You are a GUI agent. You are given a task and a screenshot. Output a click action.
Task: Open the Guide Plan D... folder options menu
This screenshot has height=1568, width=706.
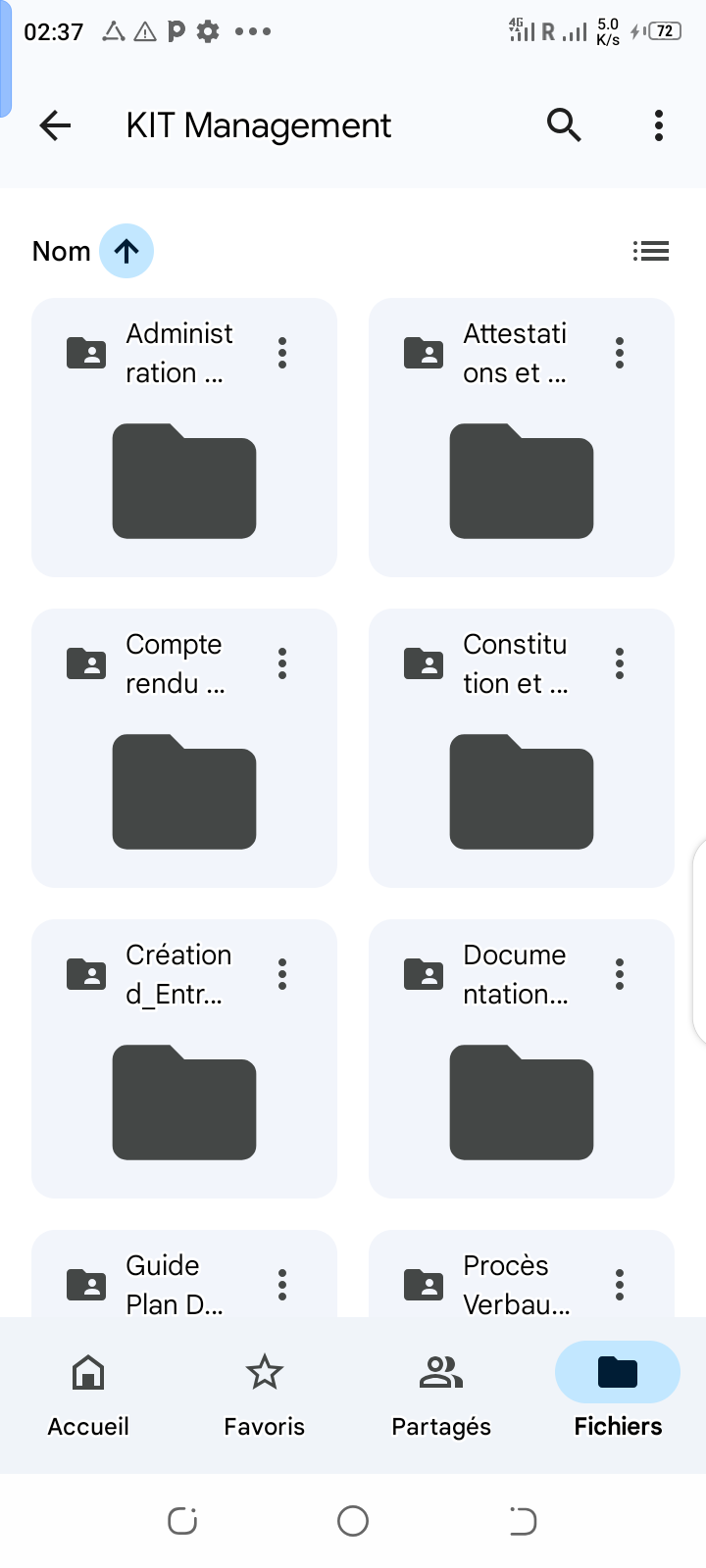282,1285
